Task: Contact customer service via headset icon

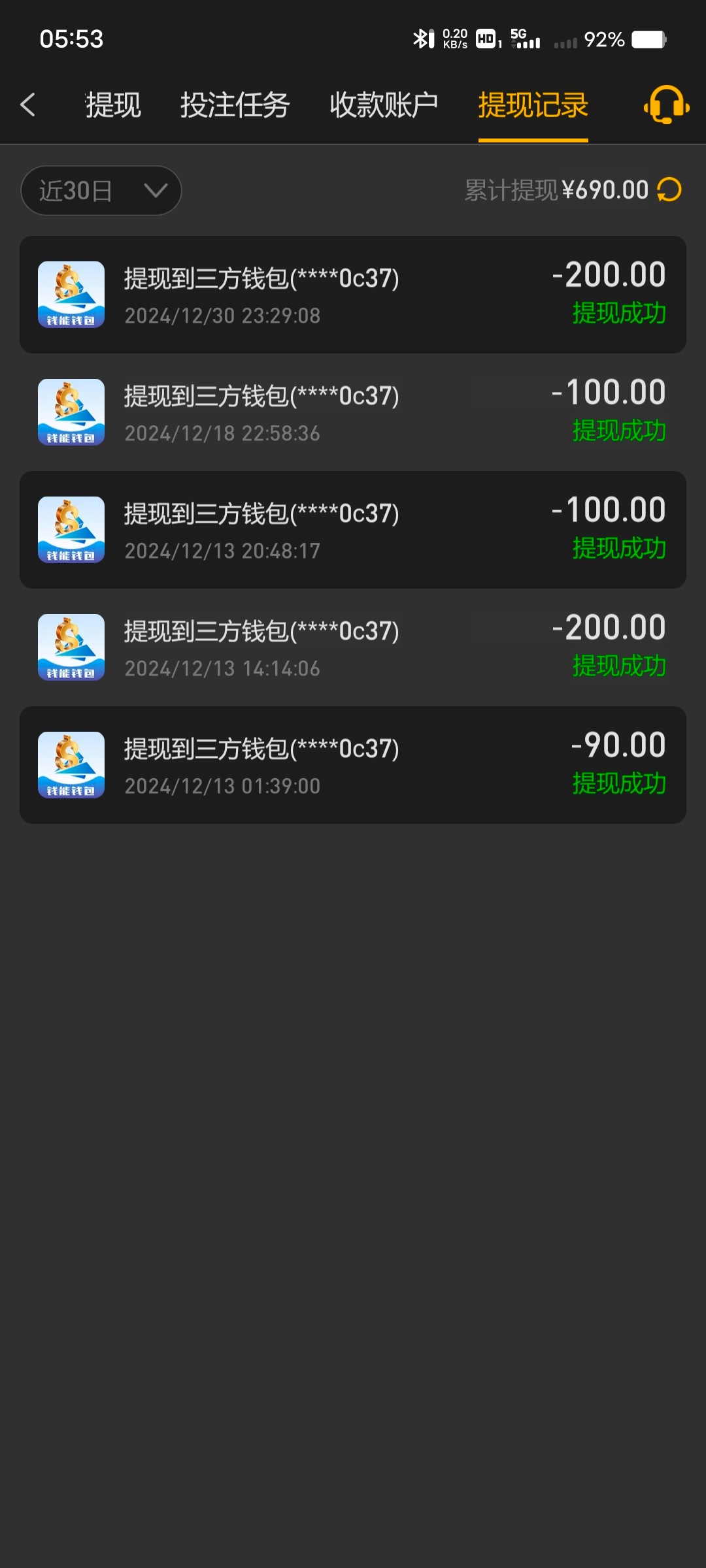Action: (x=666, y=105)
